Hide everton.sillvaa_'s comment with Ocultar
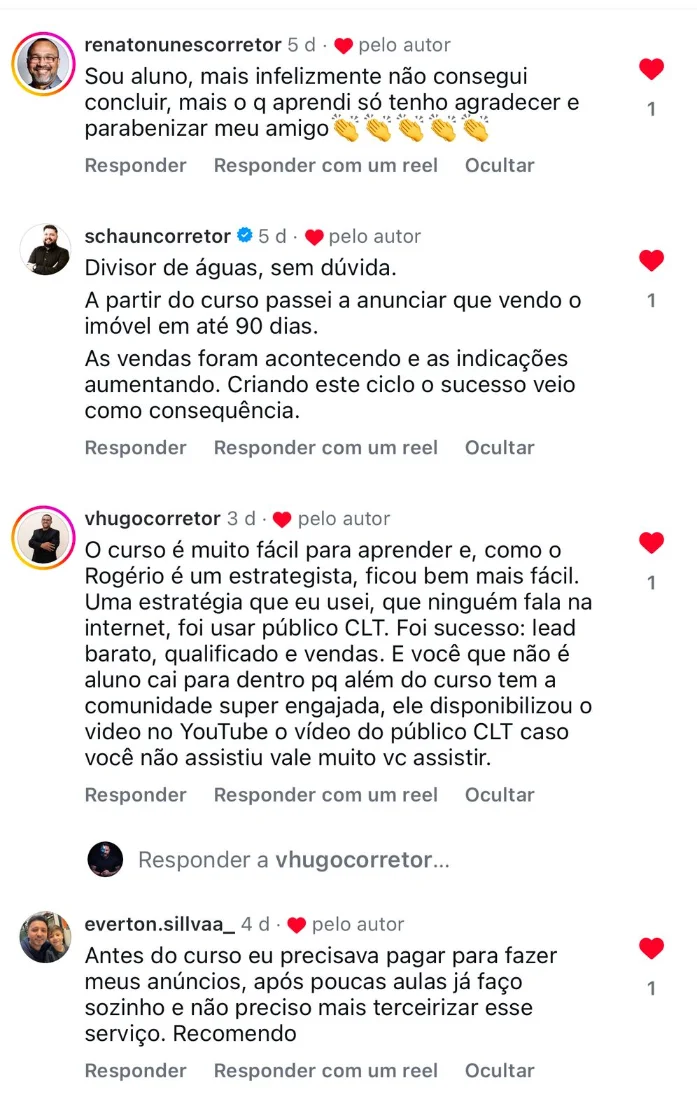The height and width of the screenshot is (1120, 697). (499, 1070)
